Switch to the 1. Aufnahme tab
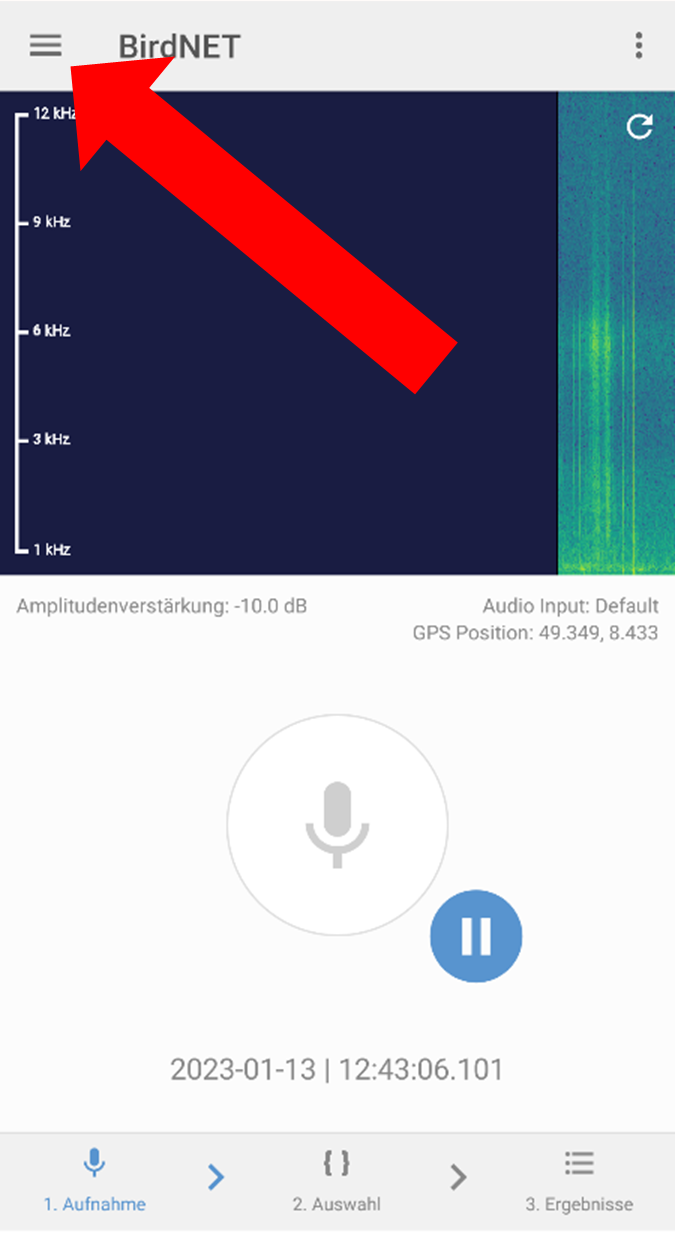The height and width of the screenshot is (1235, 675). click(94, 1180)
